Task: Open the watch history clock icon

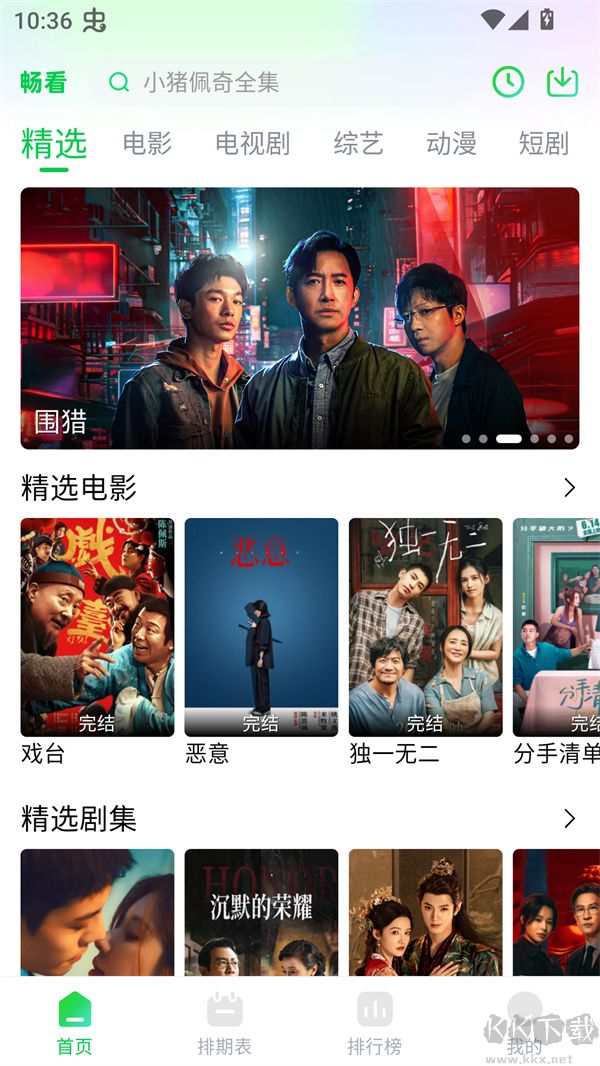Action: pos(508,82)
